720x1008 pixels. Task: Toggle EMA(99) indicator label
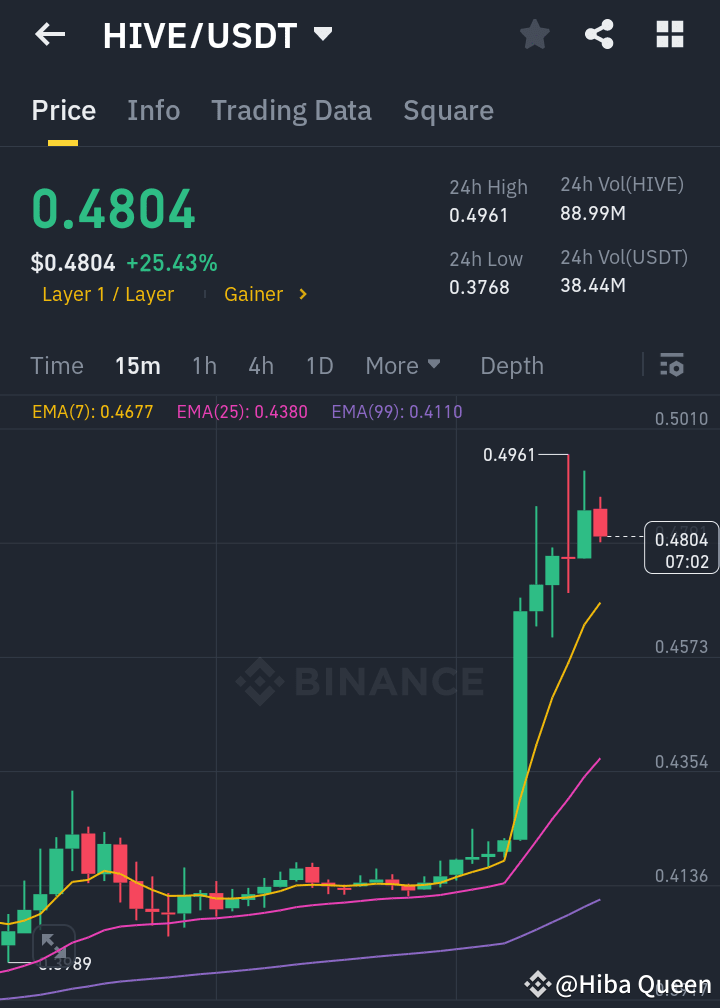pos(396,411)
